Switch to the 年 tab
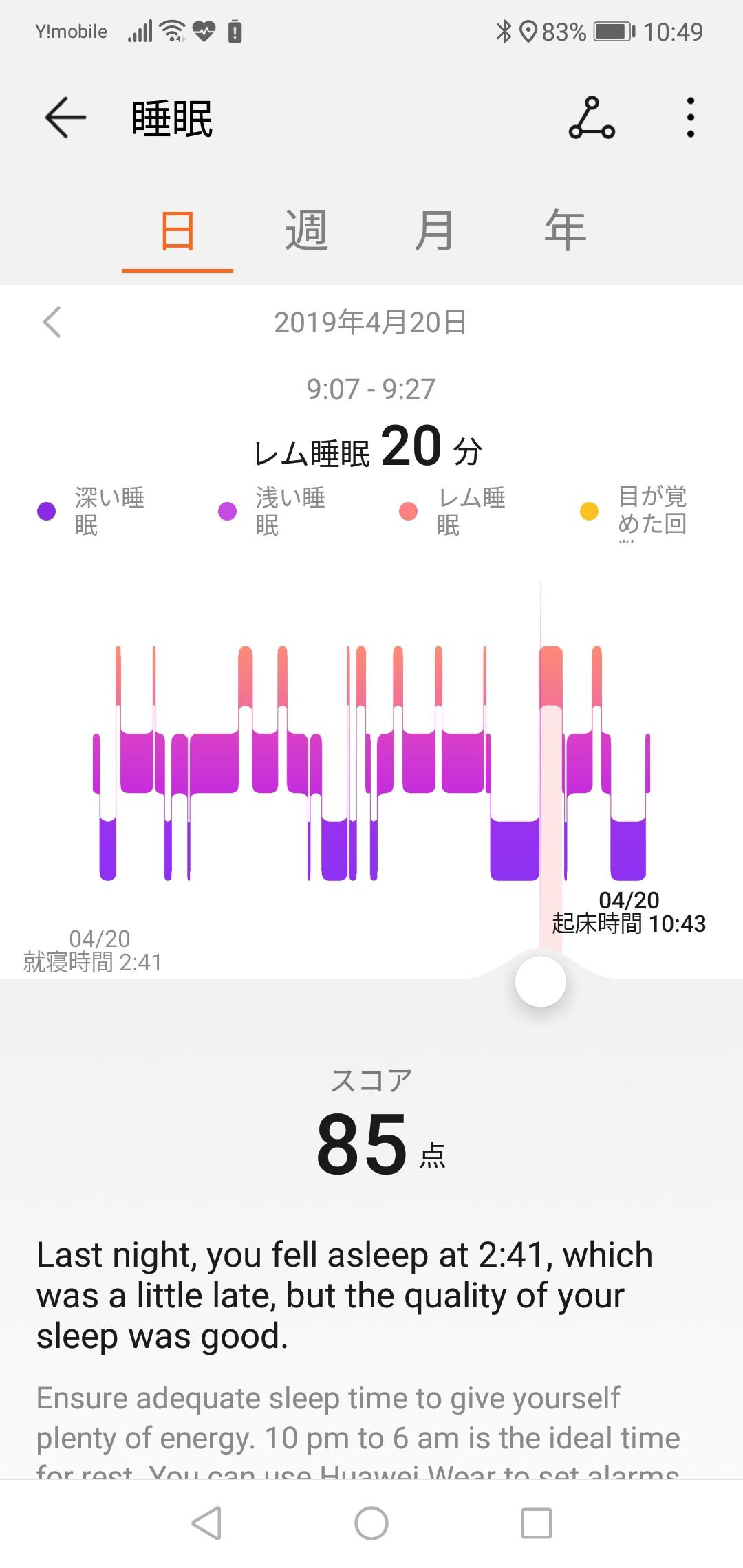This screenshot has width=743, height=1568. (565, 232)
